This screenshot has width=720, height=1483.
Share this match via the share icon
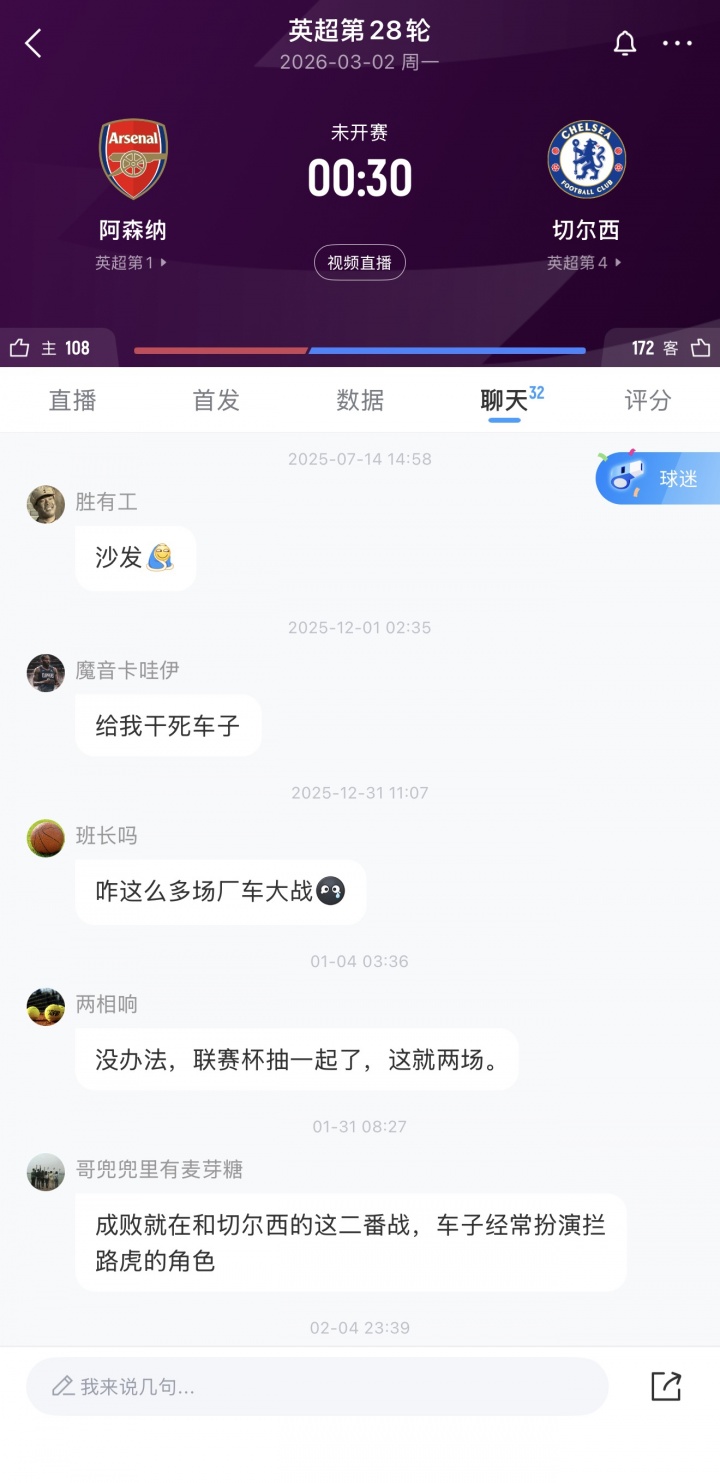pyautogui.click(x=666, y=1386)
